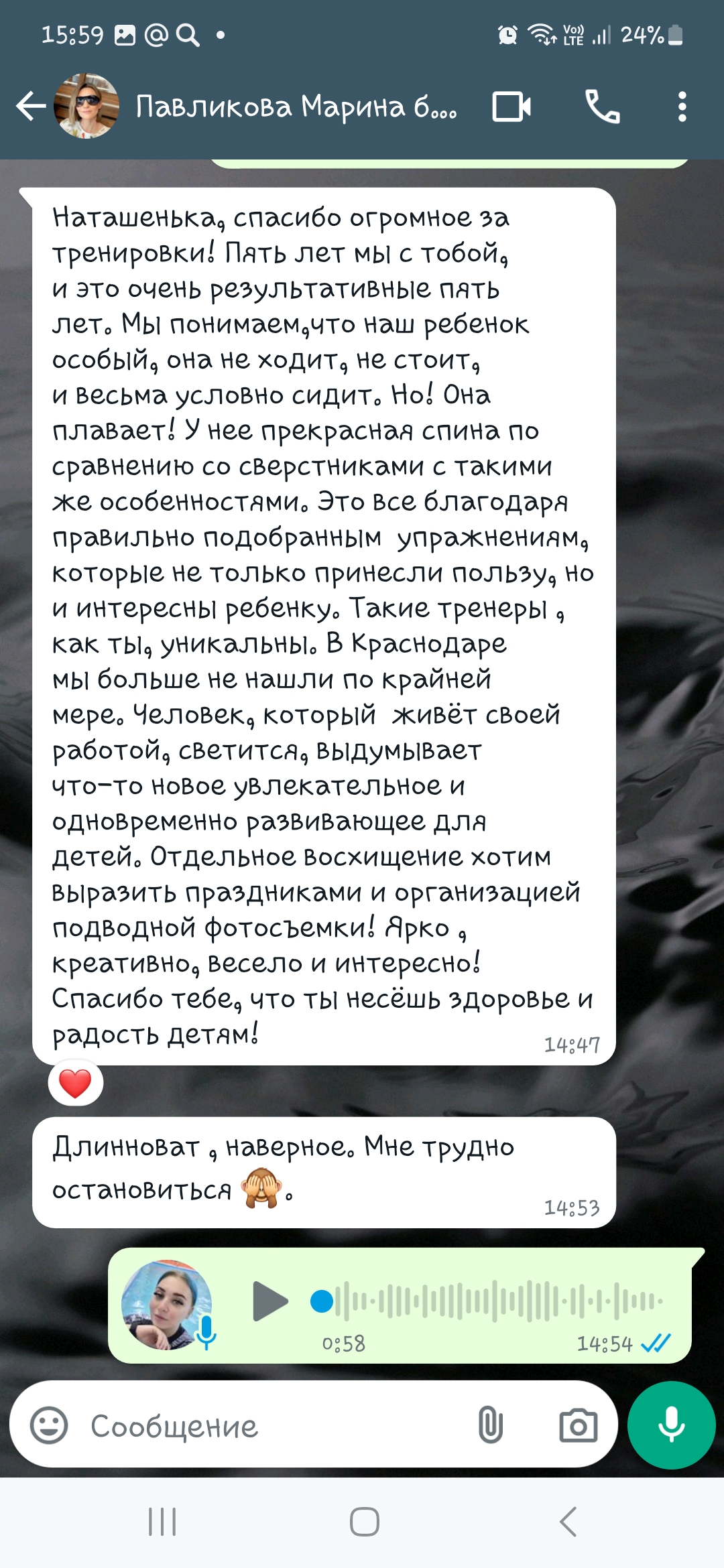Go back to the chat list
The image size is (724, 1568).
[31, 107]
